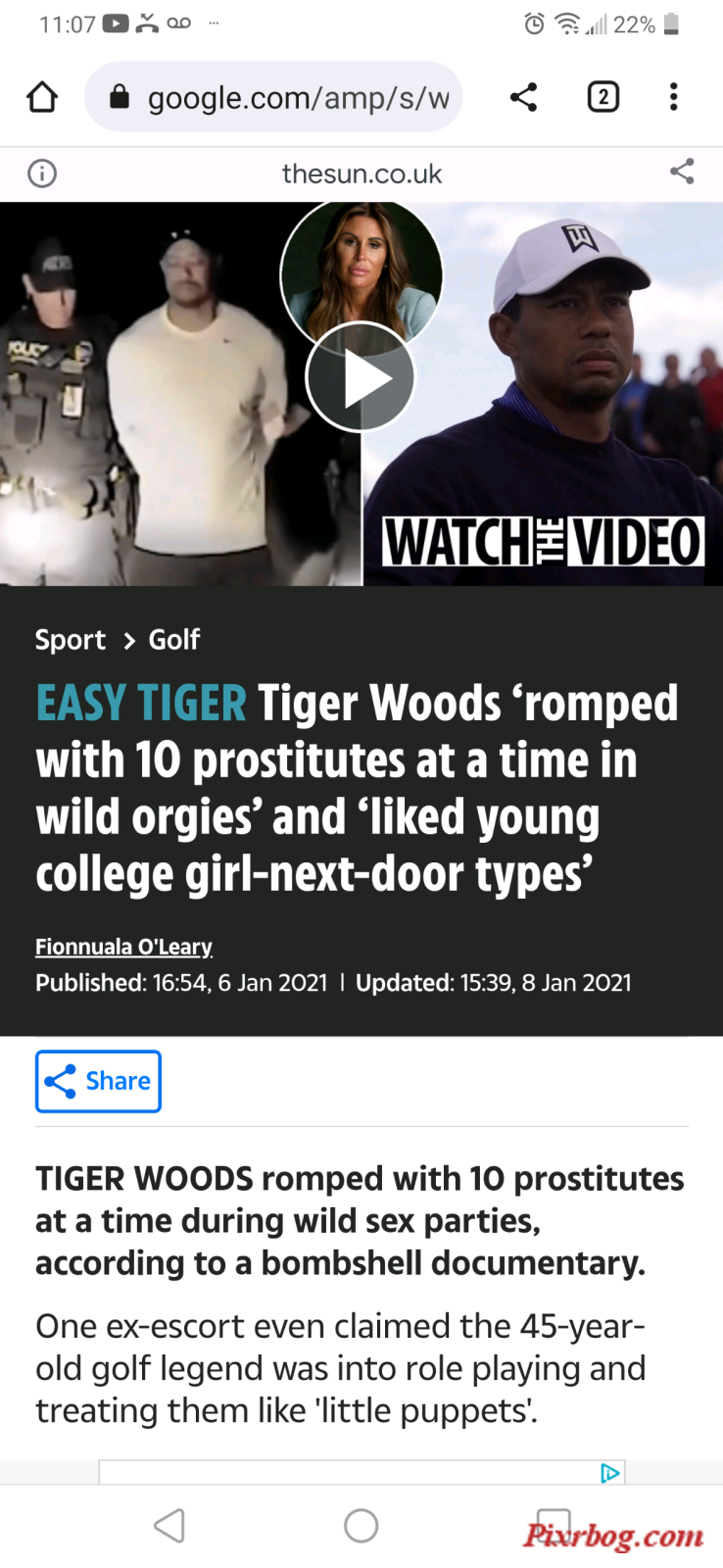Viewport: 723px width, 1568px height.
Task: Open the tab switcher showing 2 tabs
Action: click(602, 97)
